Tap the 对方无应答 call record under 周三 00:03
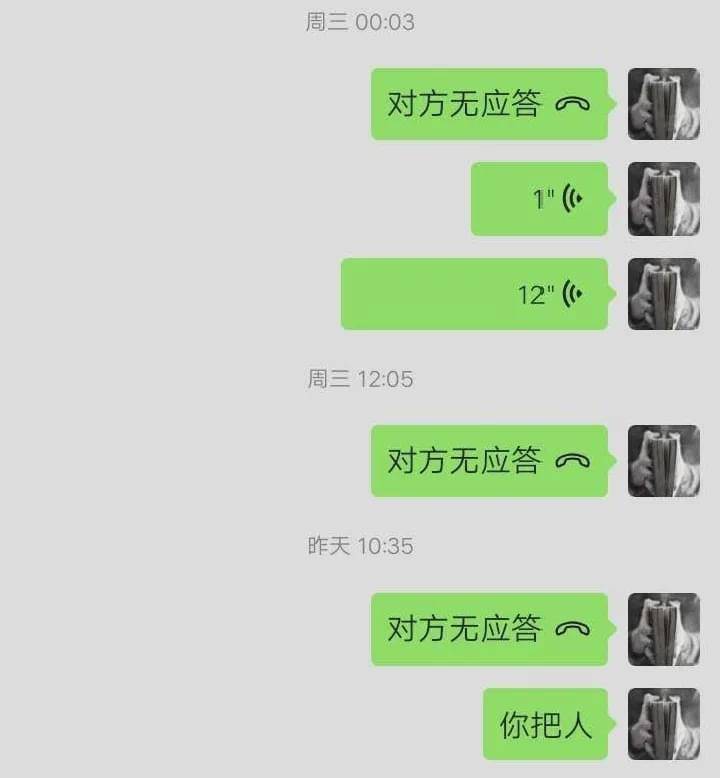 tap(489, 104)
